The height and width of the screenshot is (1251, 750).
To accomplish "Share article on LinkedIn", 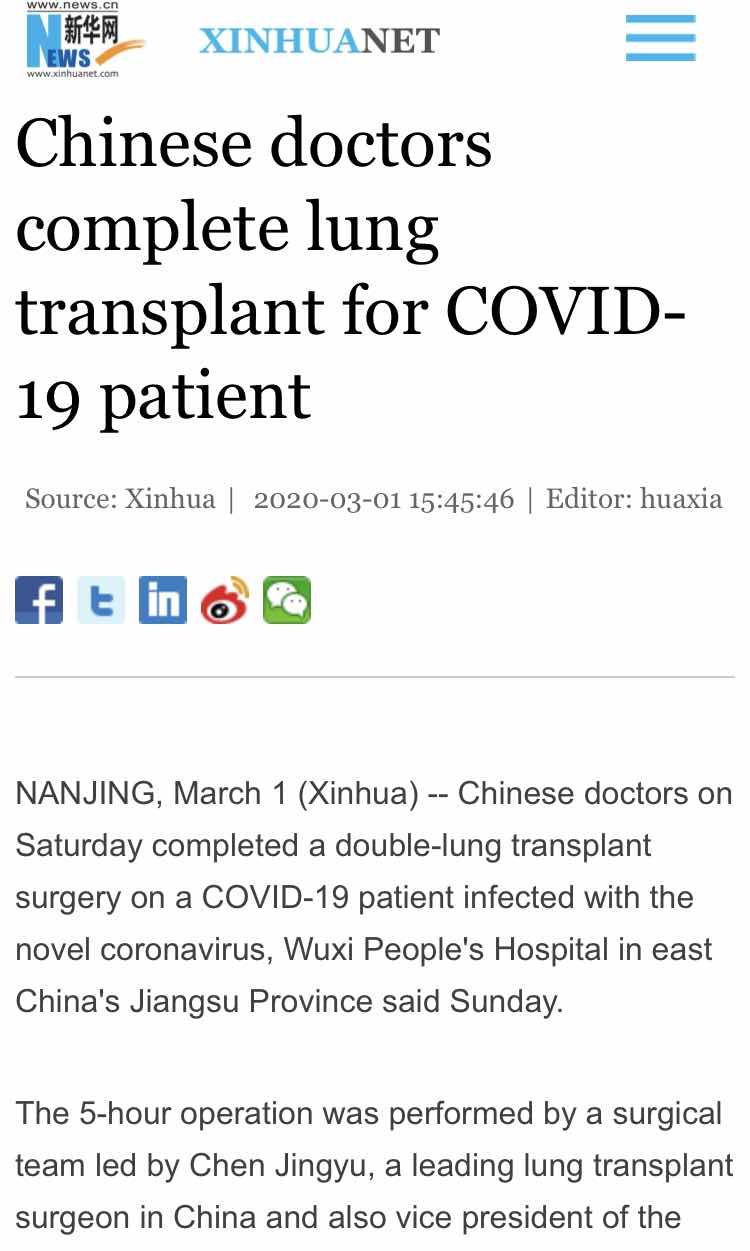I will click(163, 600).
